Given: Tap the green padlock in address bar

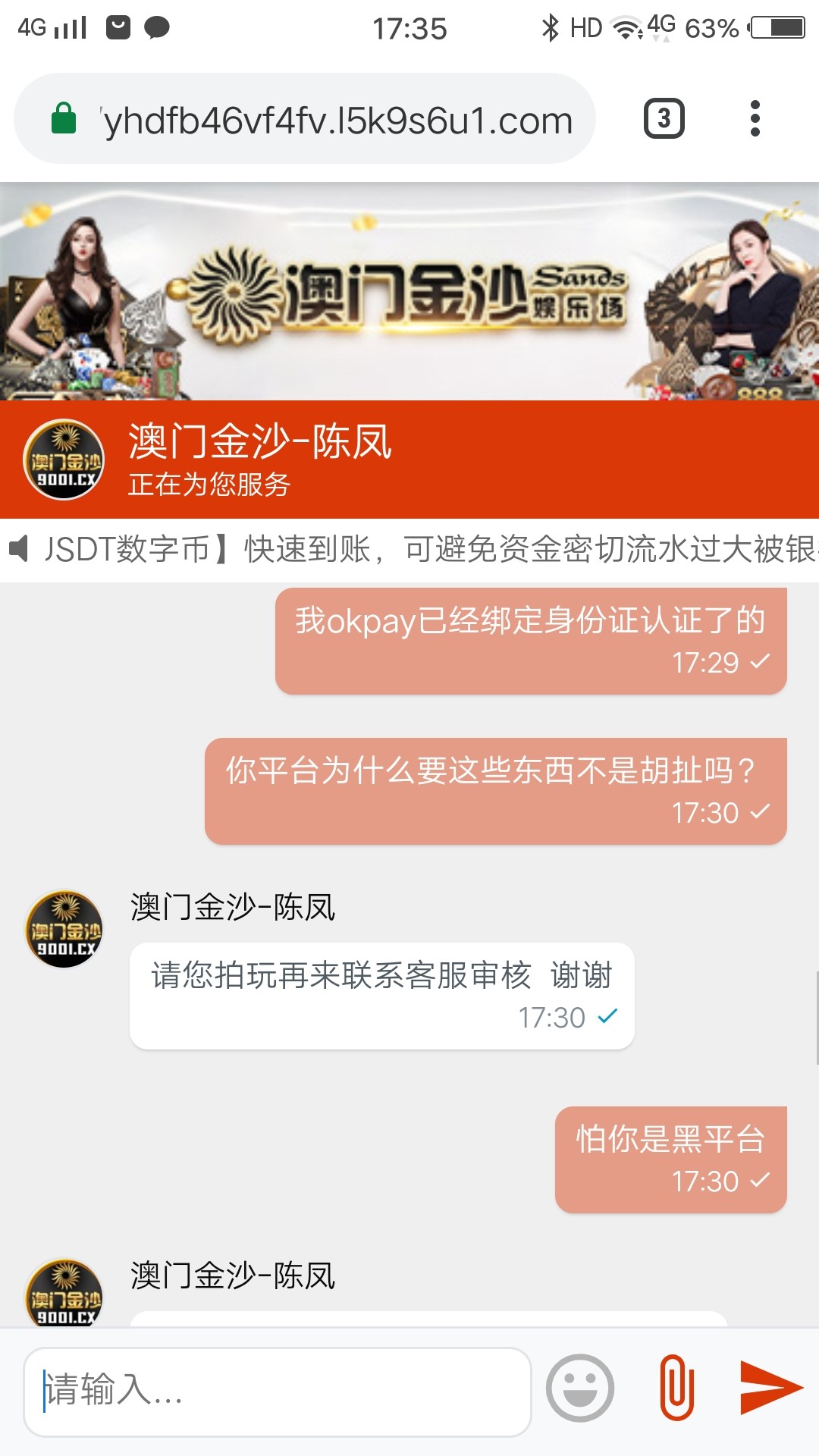Looking at the screenshot, I should (x=63, y=119).
